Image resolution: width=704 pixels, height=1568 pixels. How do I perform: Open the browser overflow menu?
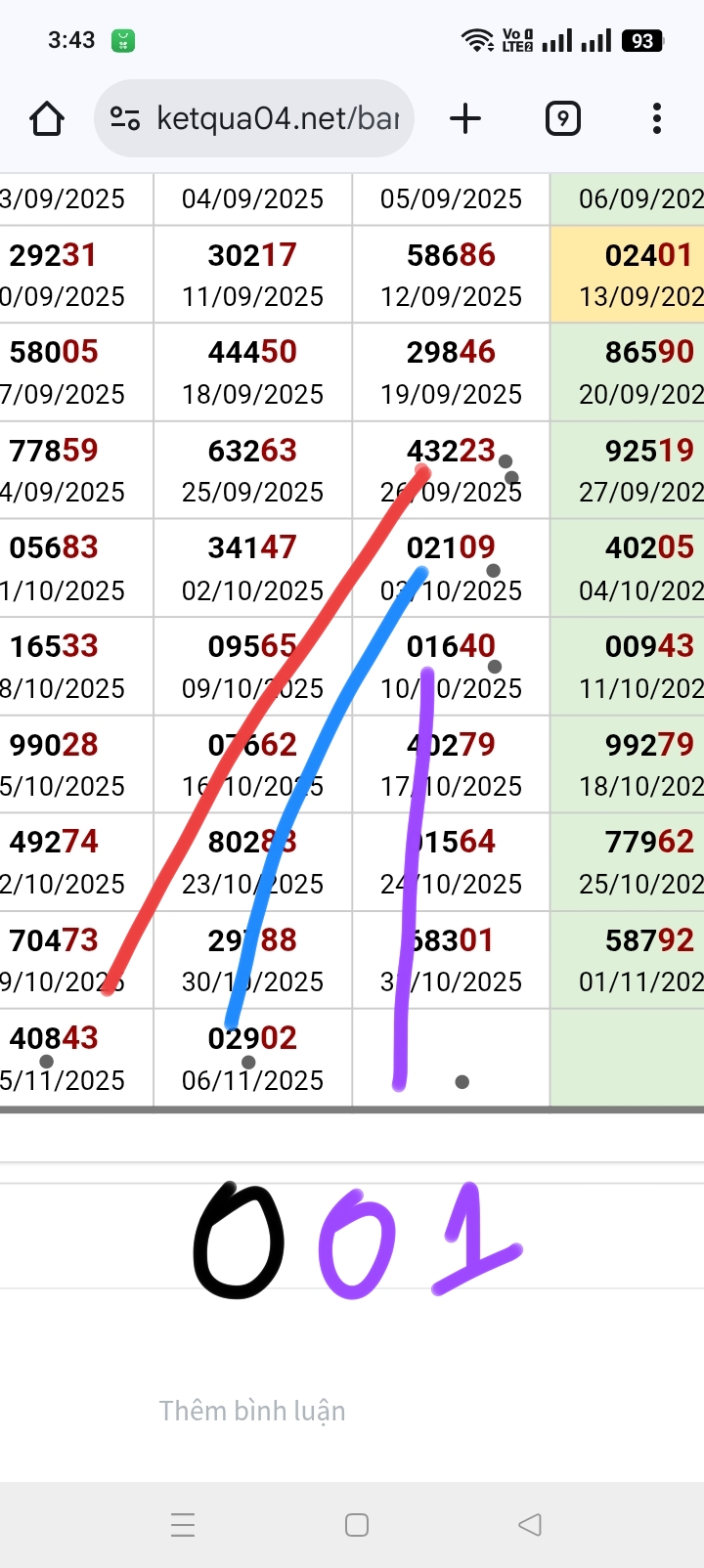tap(656, 119)
